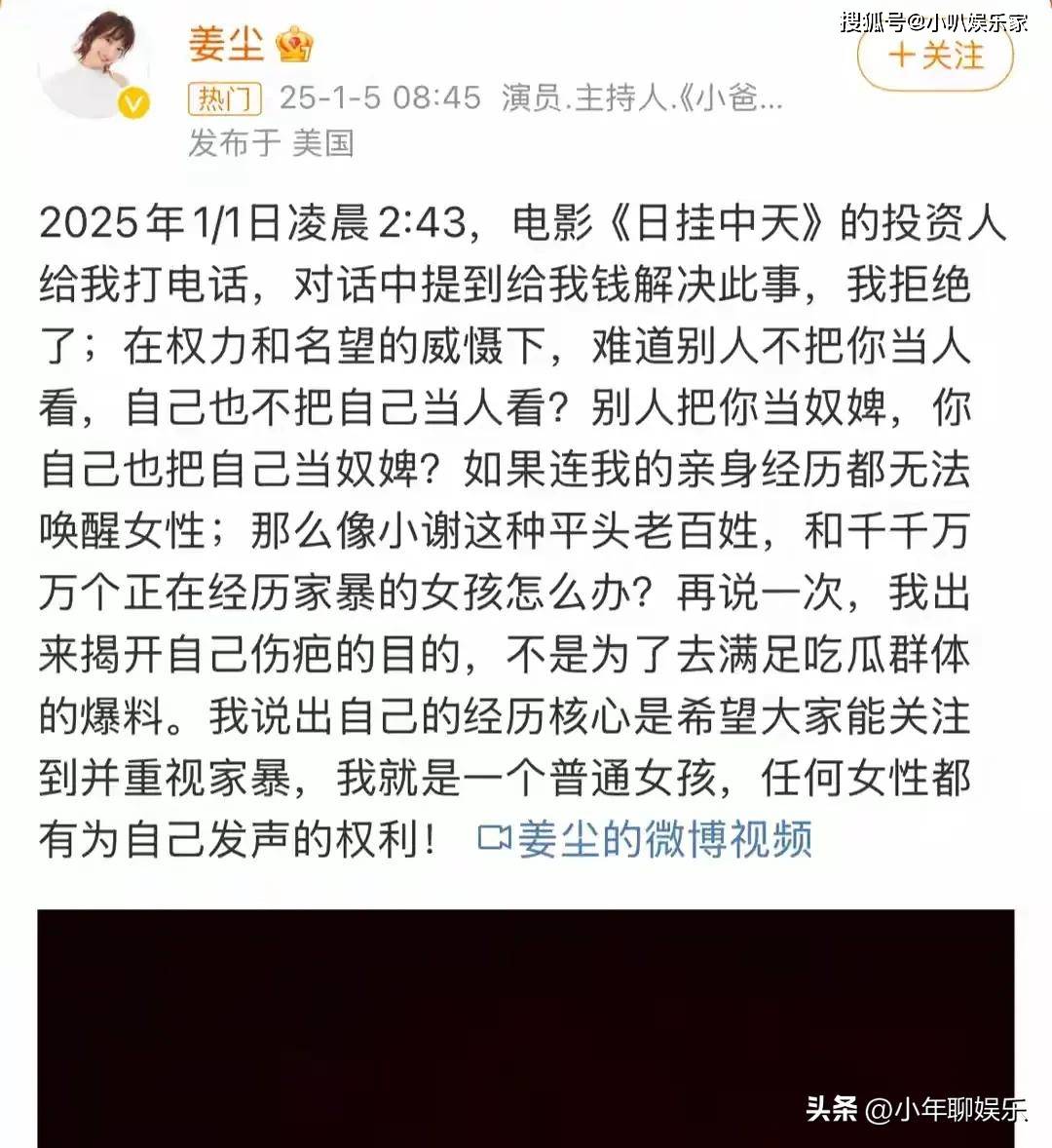
Task: Open the 姜尘的微博视频 link
Action: [647, 839]
